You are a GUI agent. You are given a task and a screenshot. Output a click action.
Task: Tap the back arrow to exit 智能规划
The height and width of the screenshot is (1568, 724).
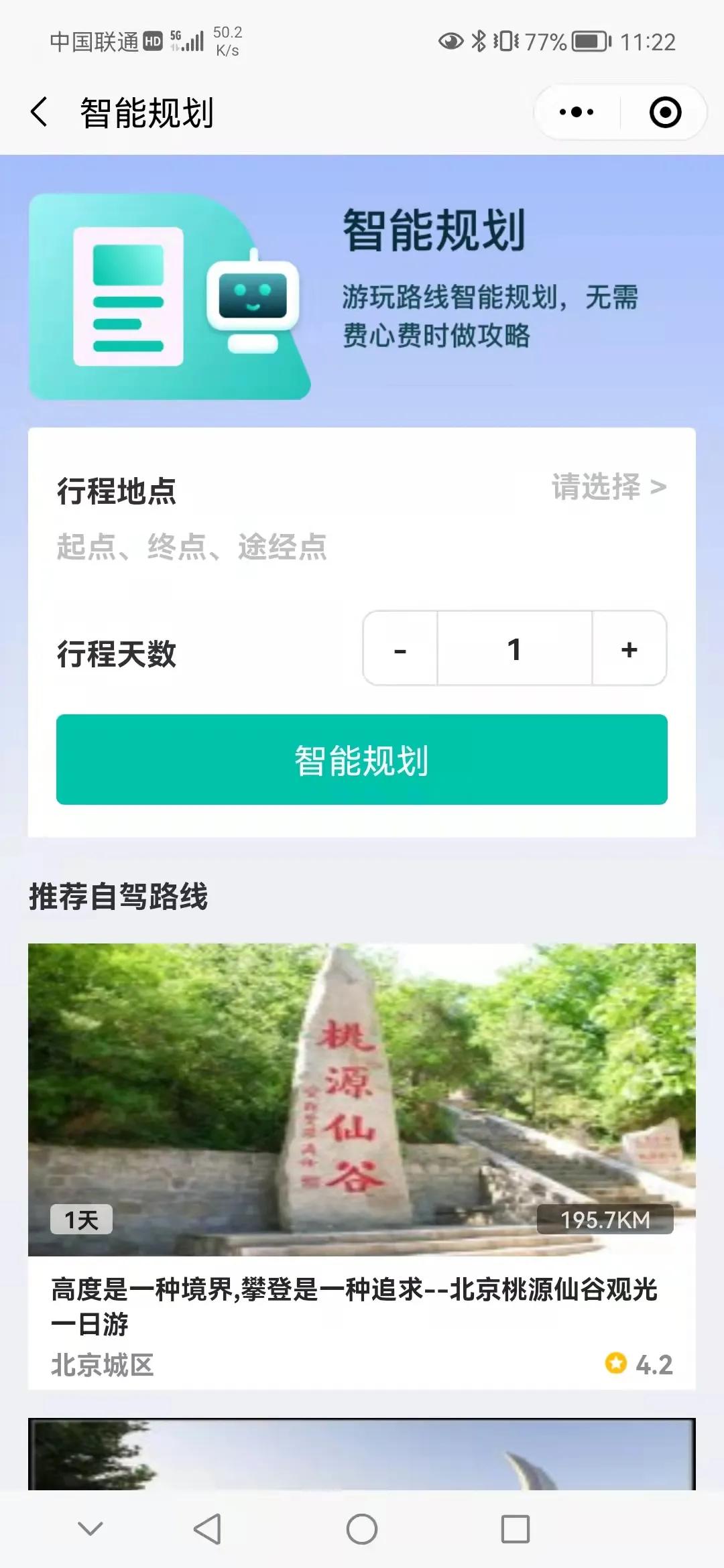pyautogui.click(x=42, y=113)
